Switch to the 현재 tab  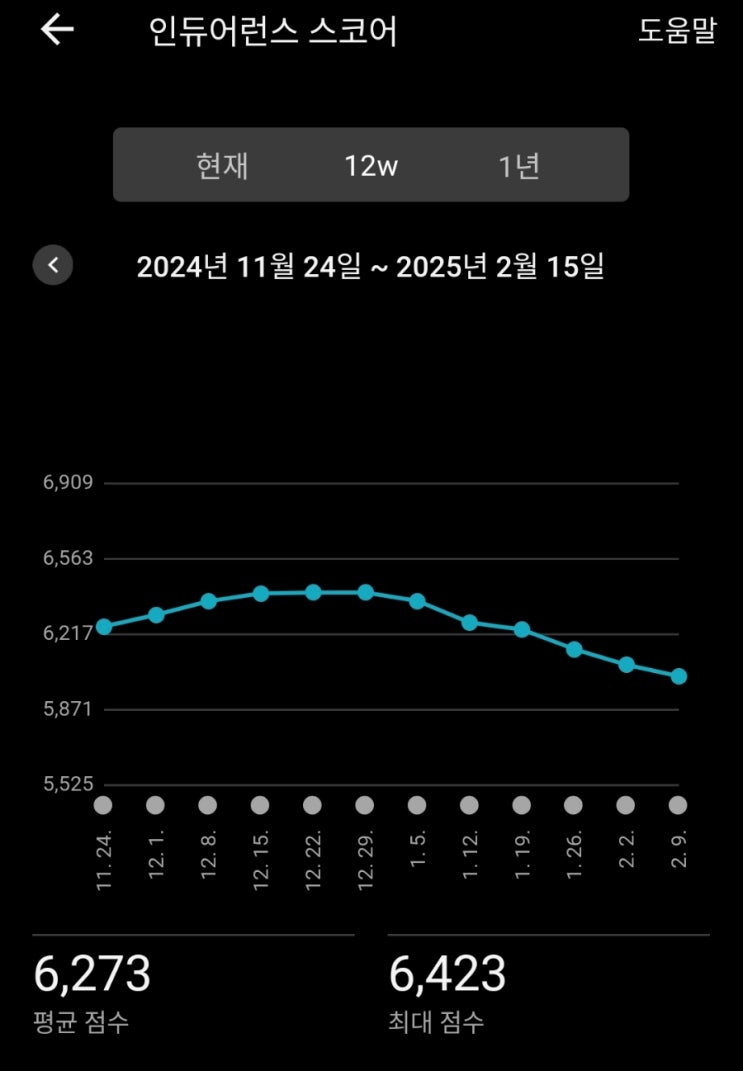click(222, 165)
